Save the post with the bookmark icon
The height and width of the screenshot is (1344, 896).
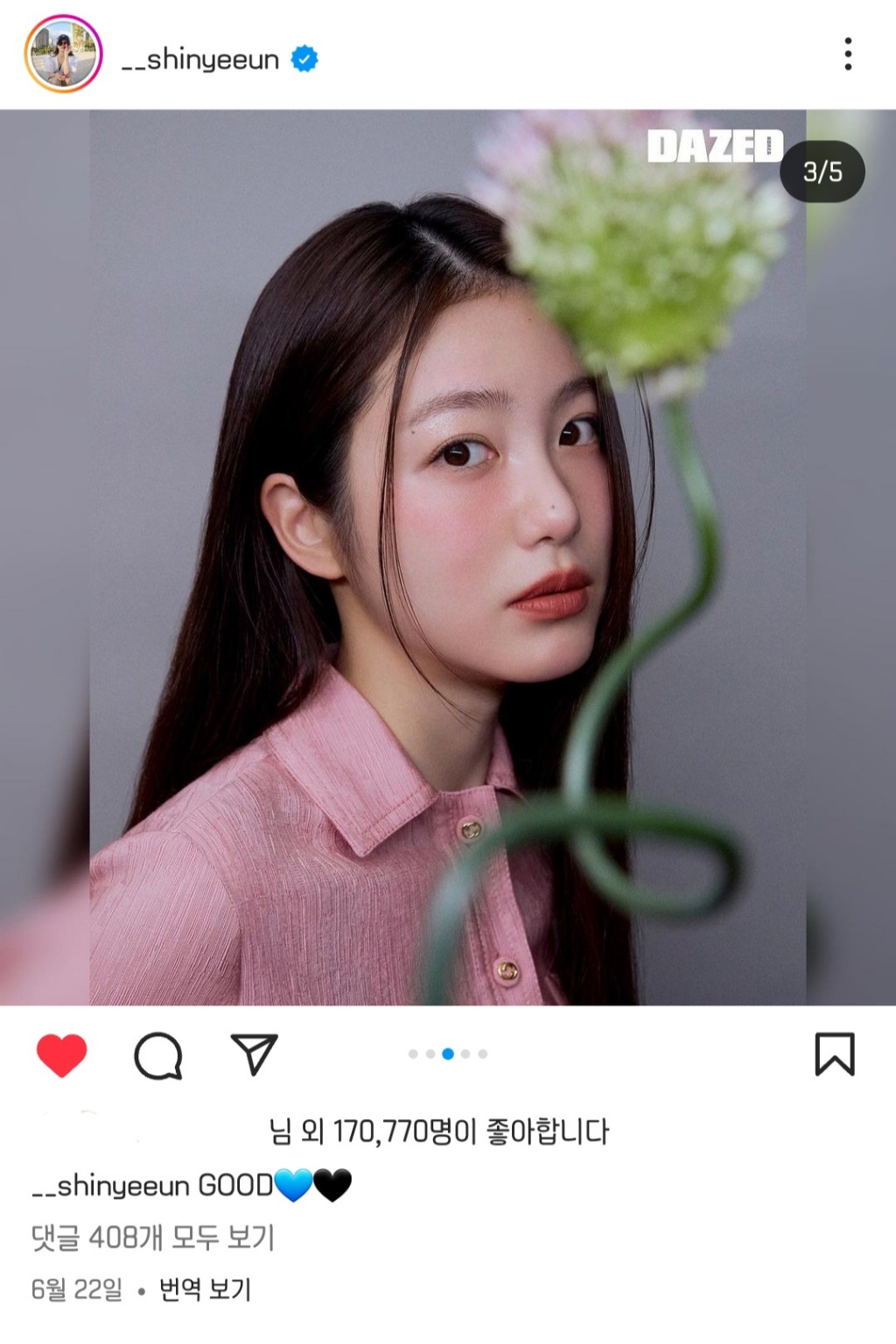(x=834, y=1053)
